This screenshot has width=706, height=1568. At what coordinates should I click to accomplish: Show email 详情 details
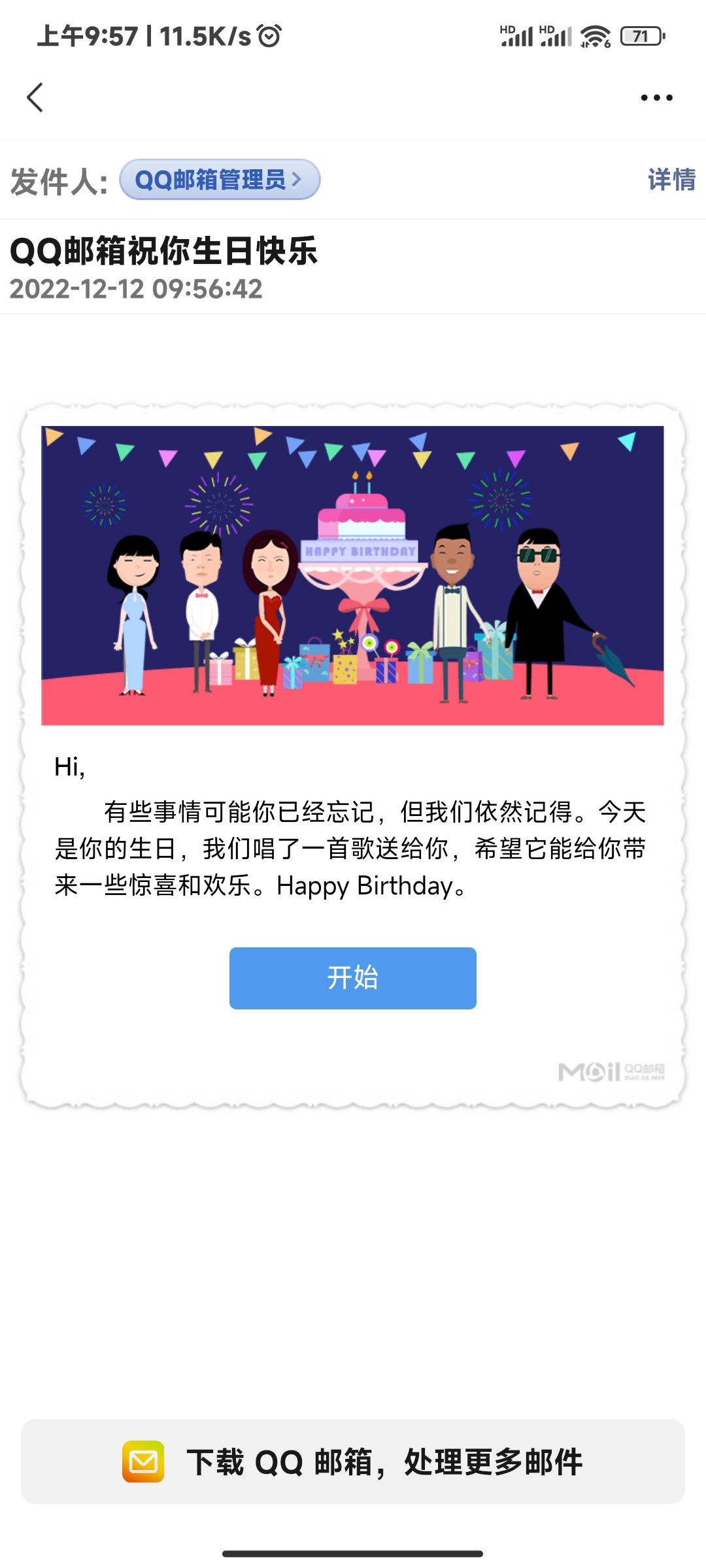671,180
